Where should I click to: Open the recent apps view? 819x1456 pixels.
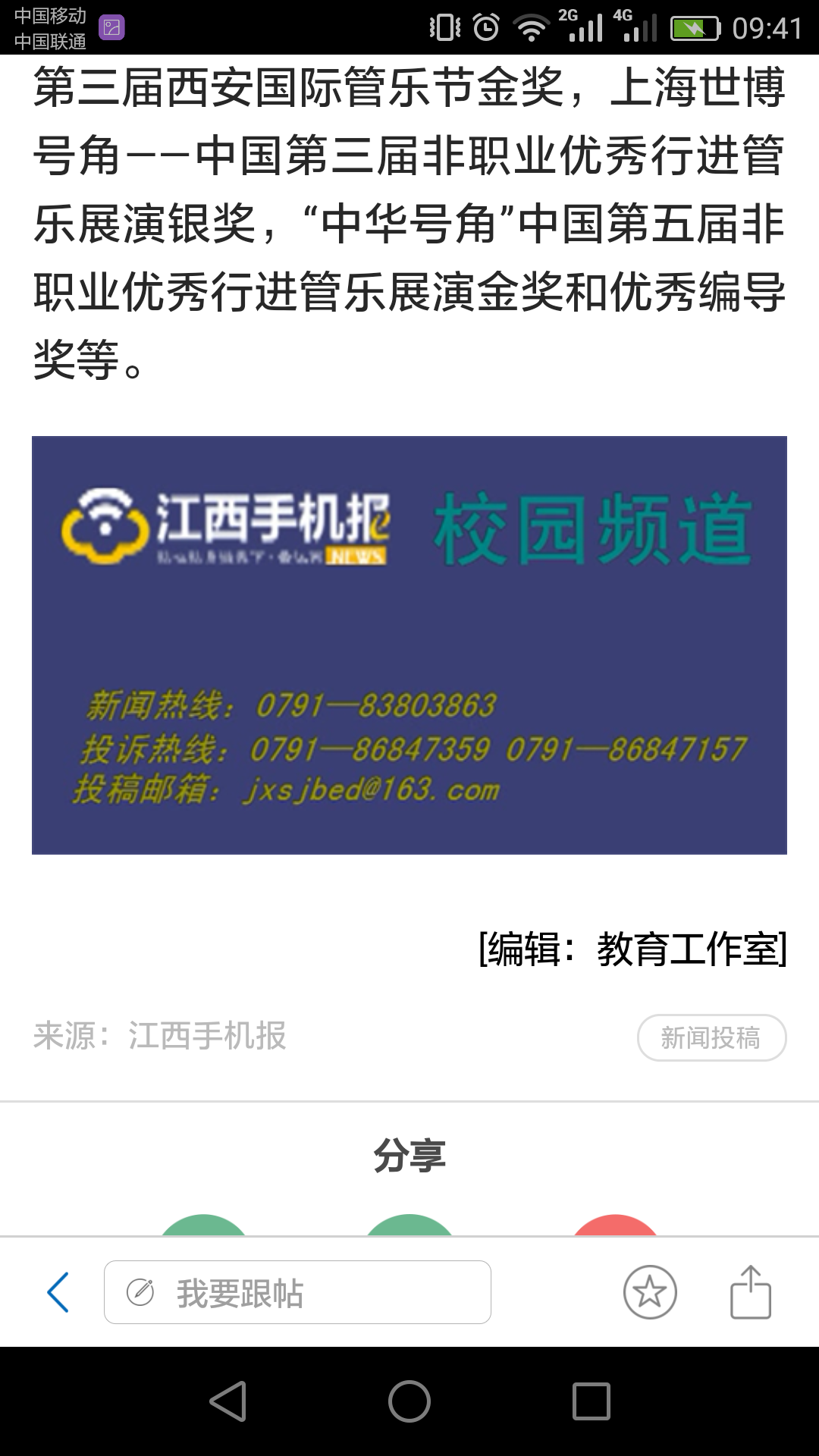coord(591,1401)
